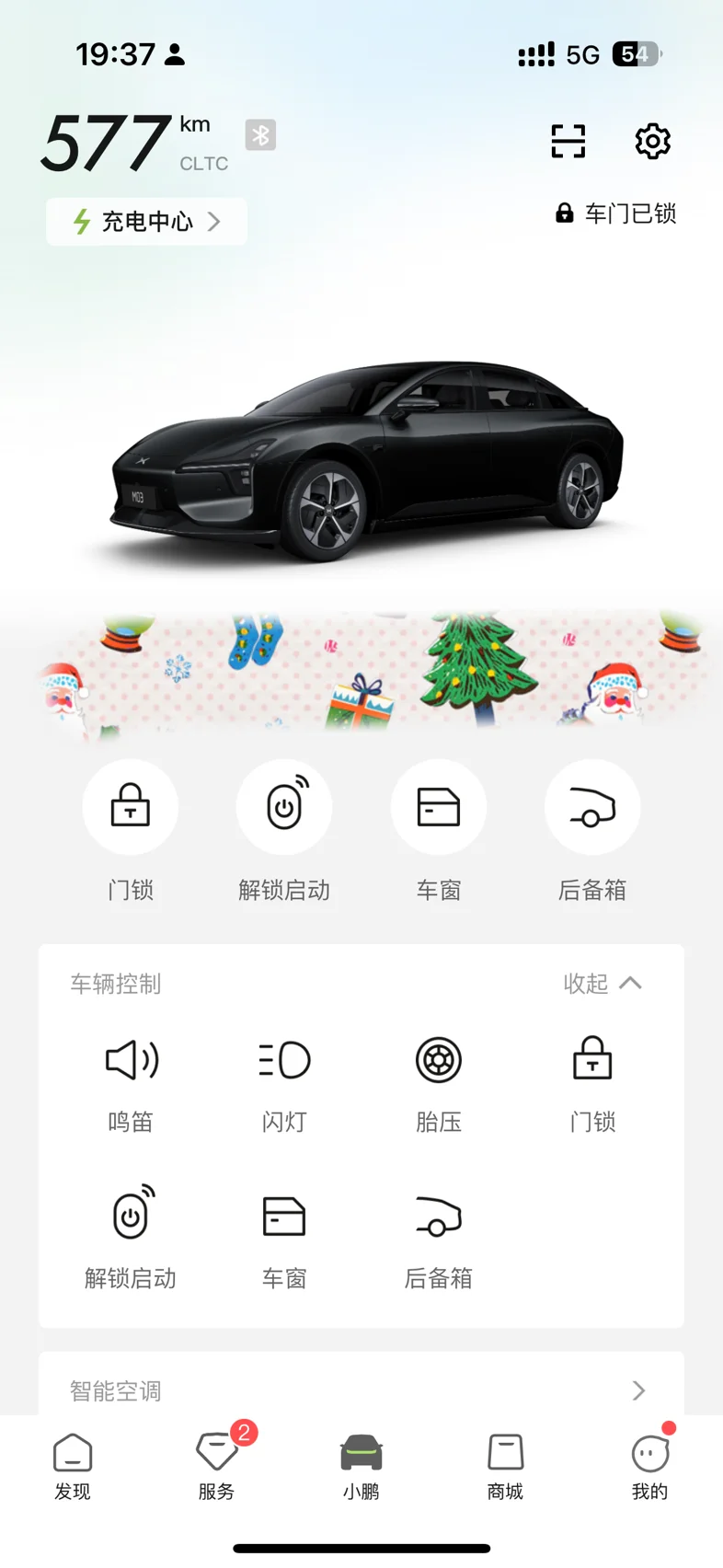Sound the horn with 鸣笛
This screenshot has width=723, height=1568.
131,1086
